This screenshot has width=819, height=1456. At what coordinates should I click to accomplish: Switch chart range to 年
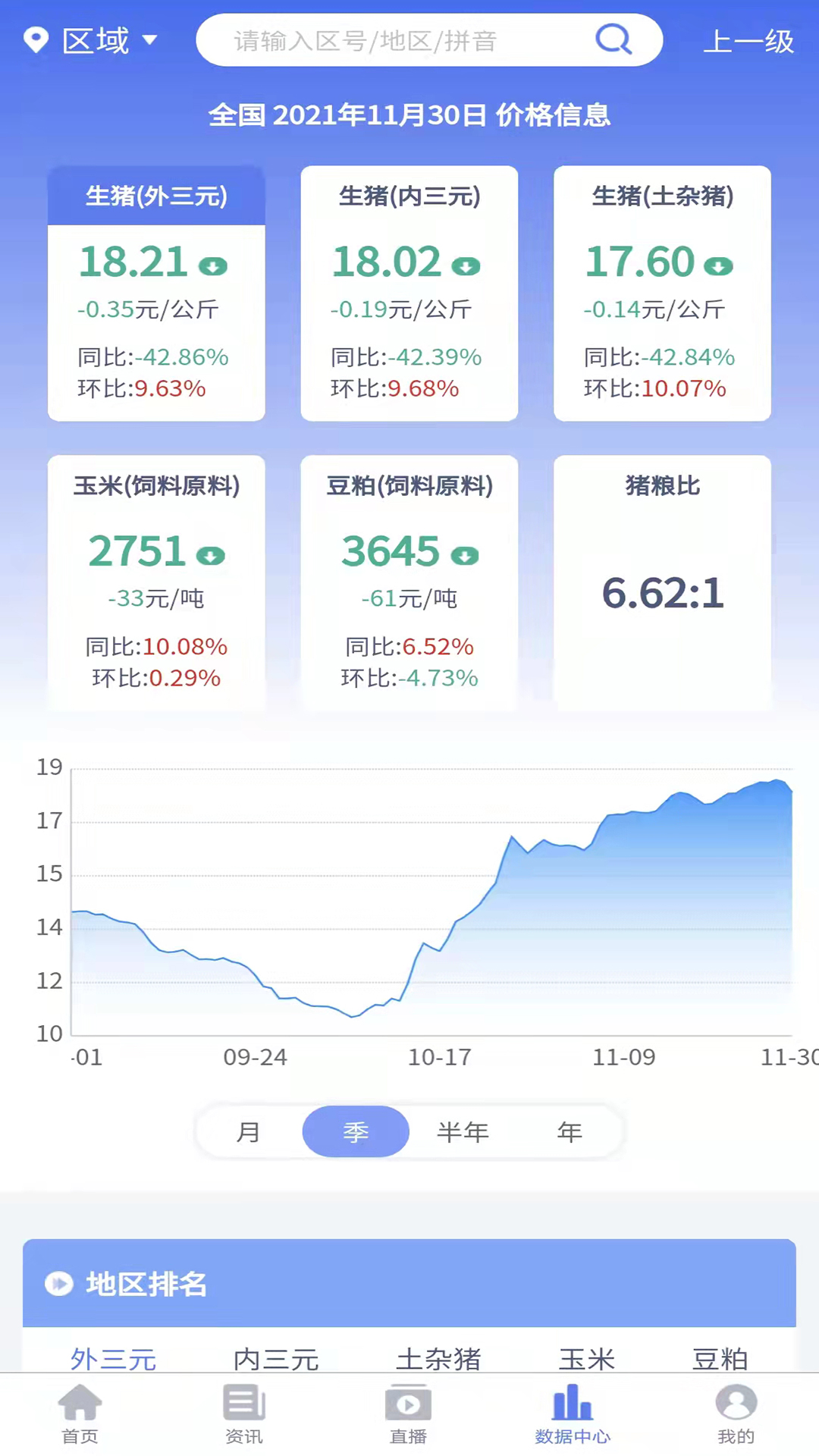[x=570, y=1131]
